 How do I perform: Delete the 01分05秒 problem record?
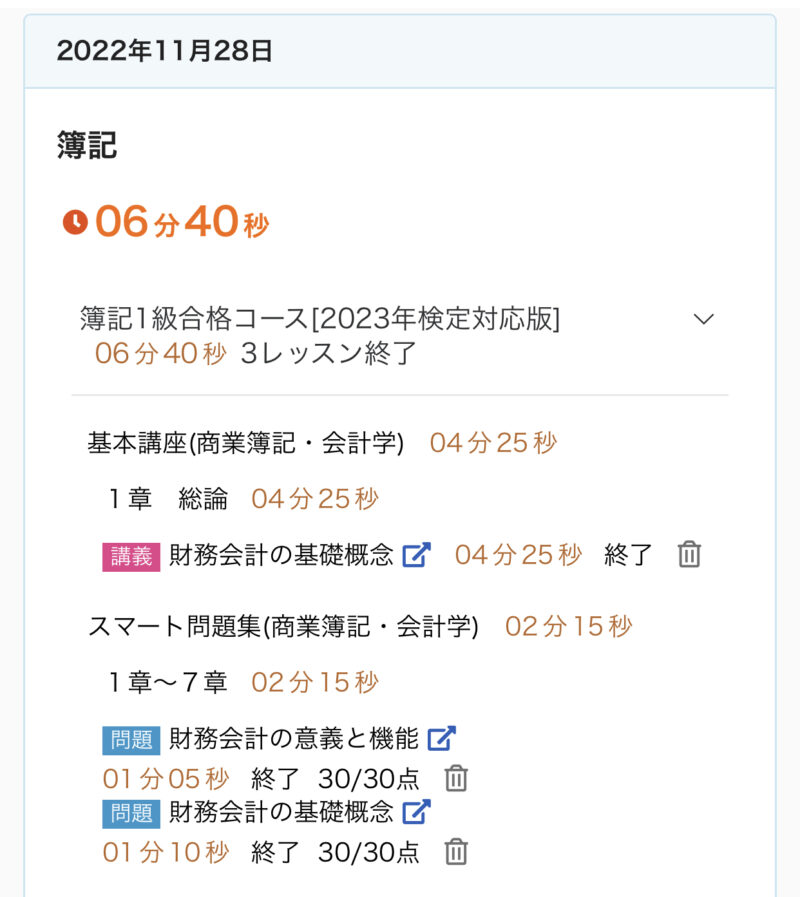point(456,778)
